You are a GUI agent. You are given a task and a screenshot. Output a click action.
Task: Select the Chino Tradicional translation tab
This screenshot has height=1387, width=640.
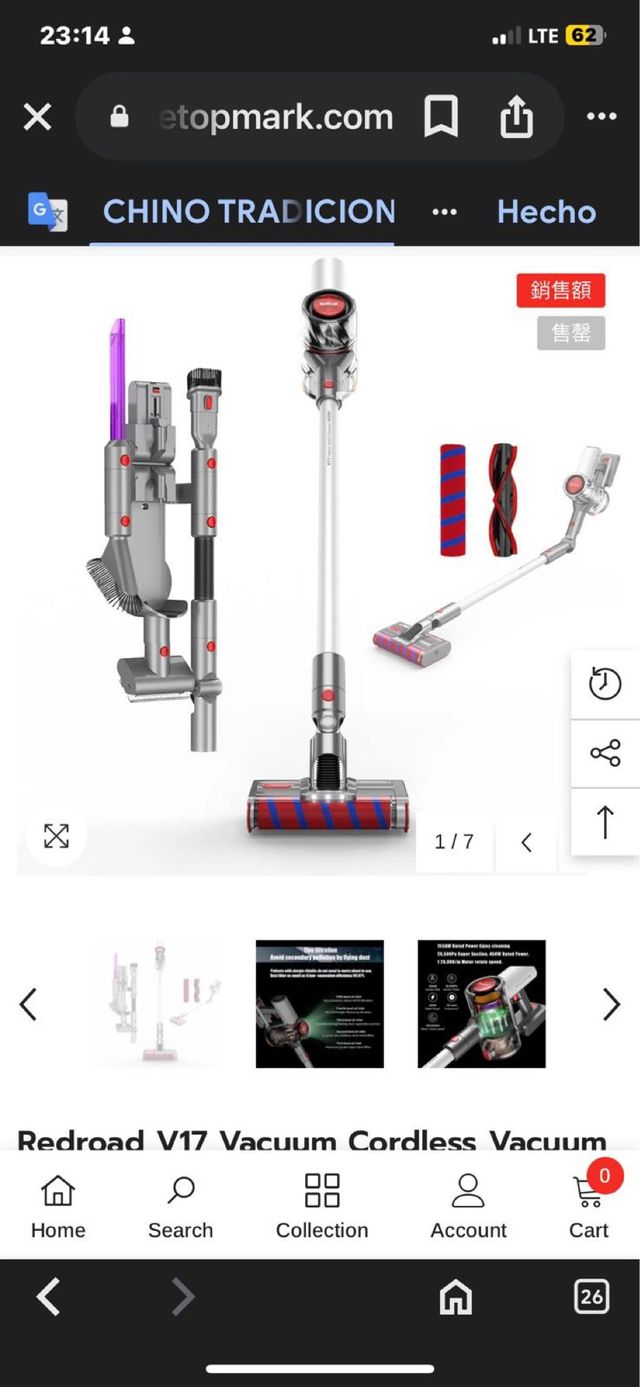point(249,212)
